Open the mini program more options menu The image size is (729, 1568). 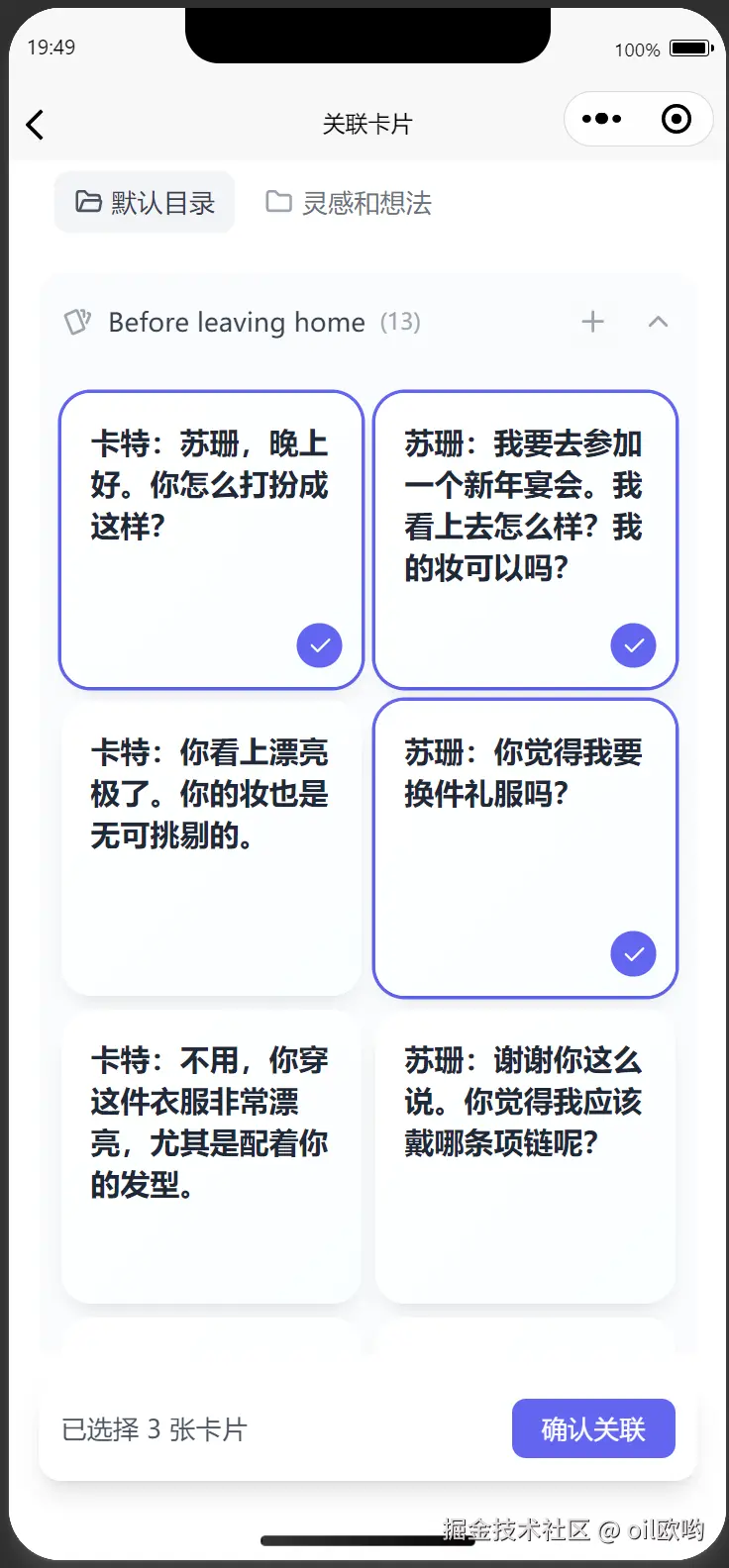click(601, 120)
